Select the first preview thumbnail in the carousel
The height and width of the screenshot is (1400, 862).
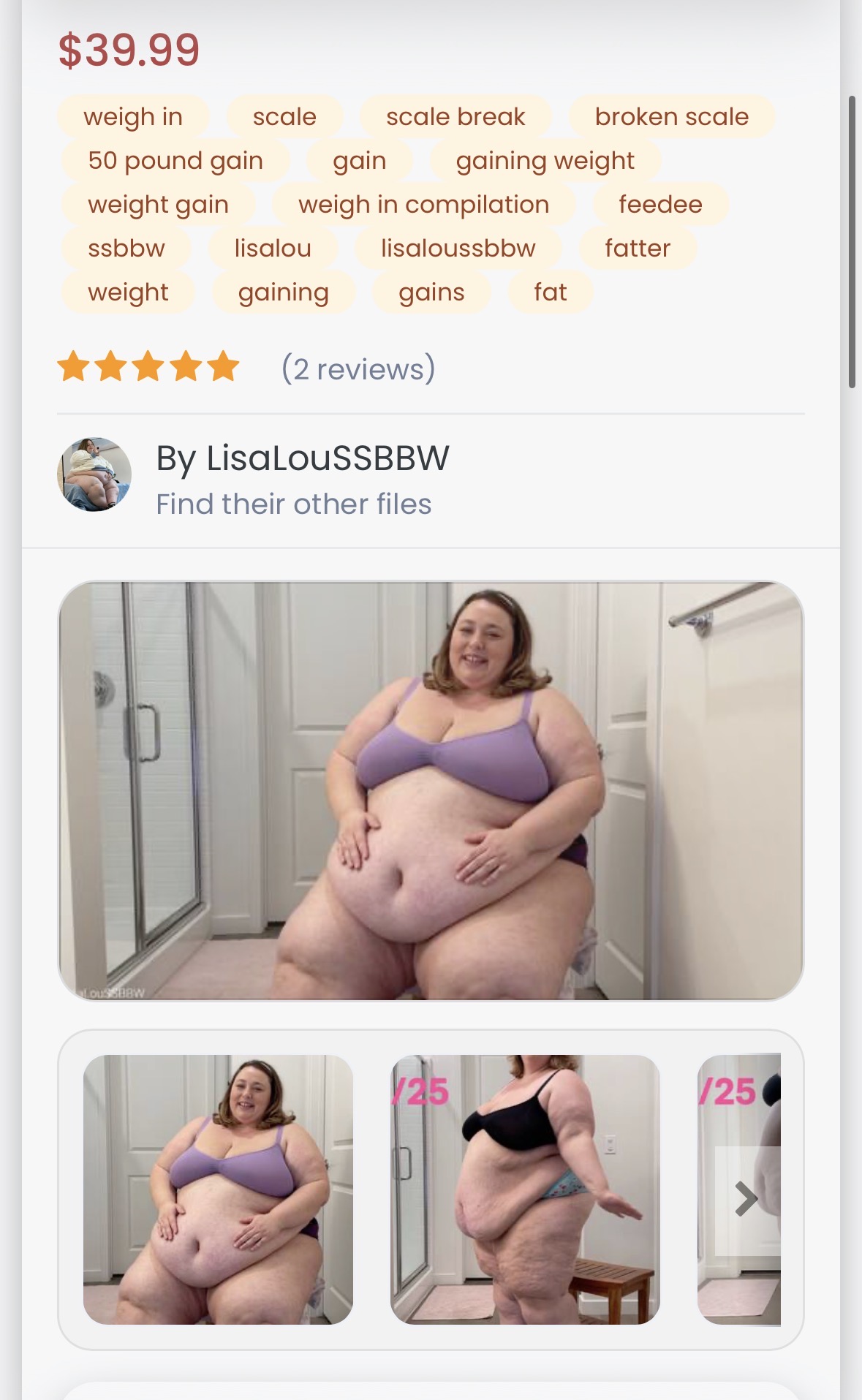(x=218, y=1189)
